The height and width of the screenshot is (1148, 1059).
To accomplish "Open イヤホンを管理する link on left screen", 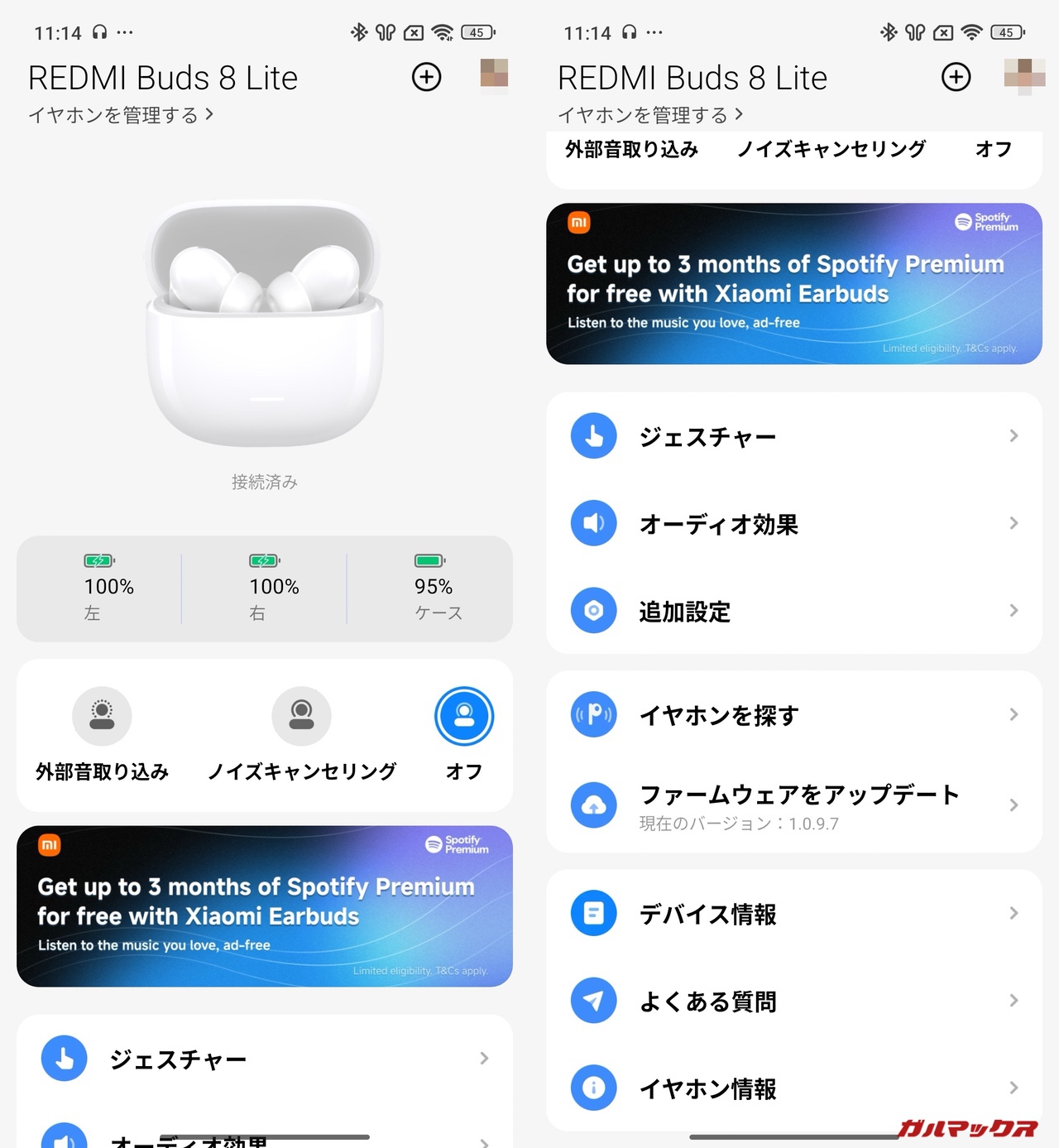I will coord(122,115).
